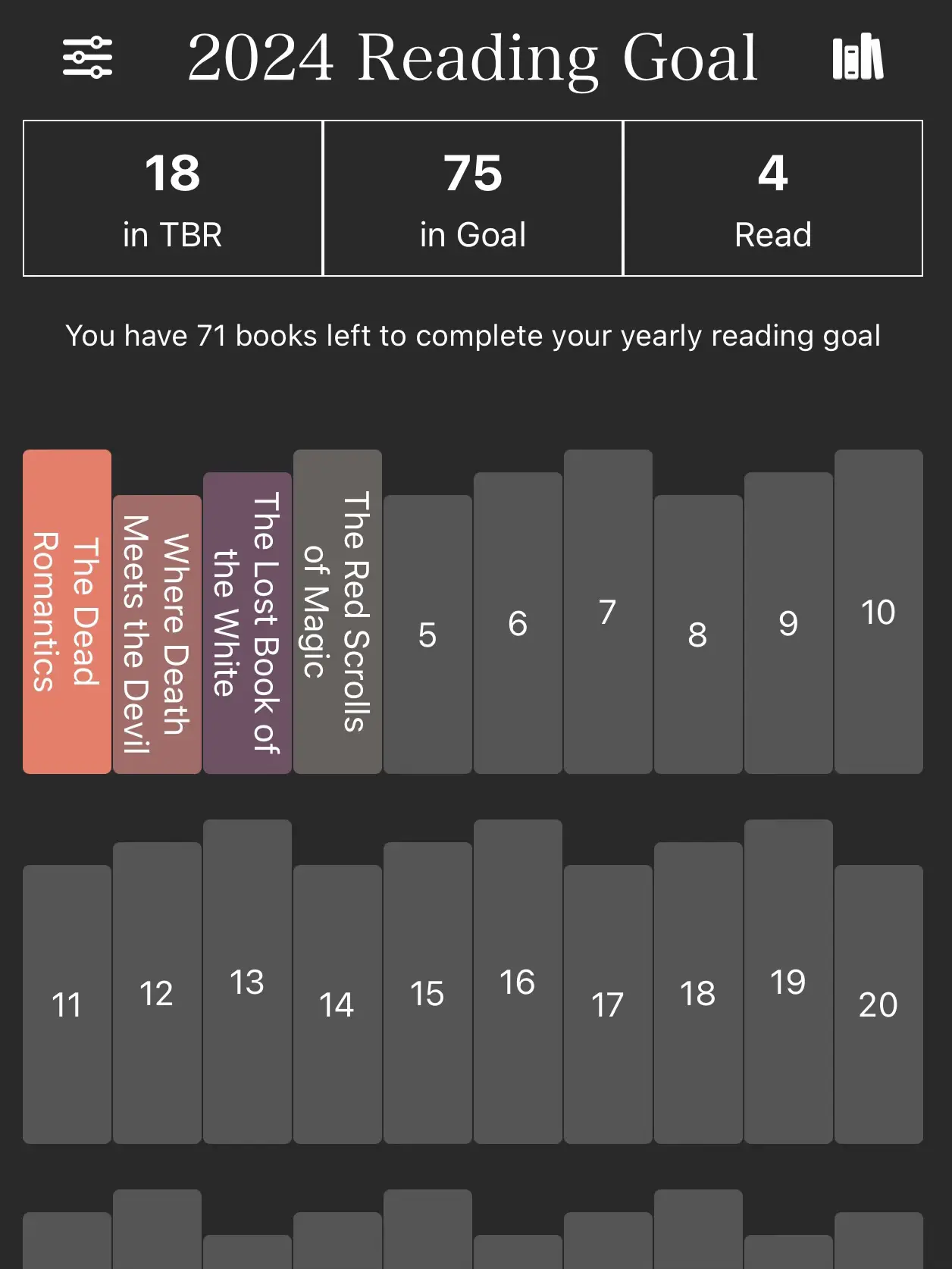Open the 4 Read box
952x1269 pixels.
[772, 199]
